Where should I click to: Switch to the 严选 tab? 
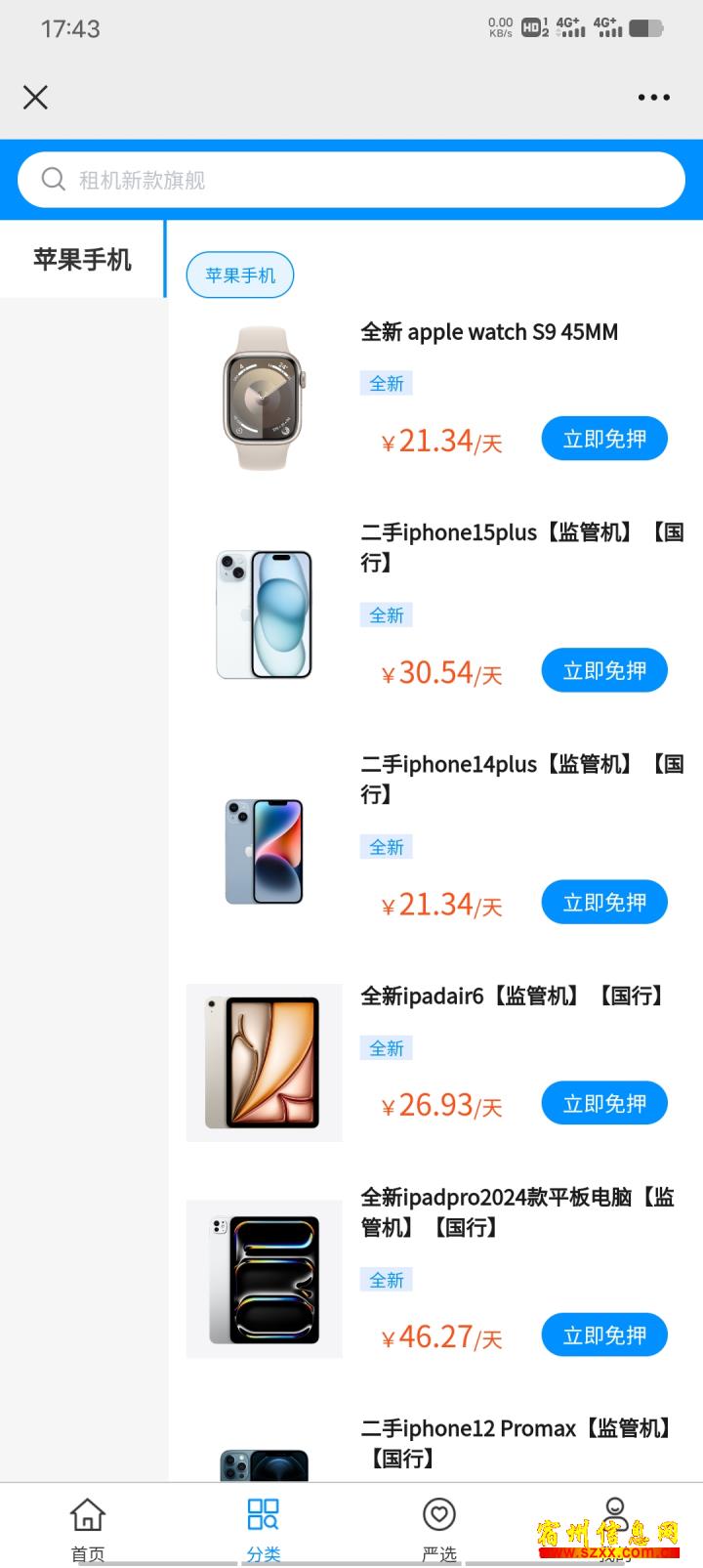tap(439, 1529)
